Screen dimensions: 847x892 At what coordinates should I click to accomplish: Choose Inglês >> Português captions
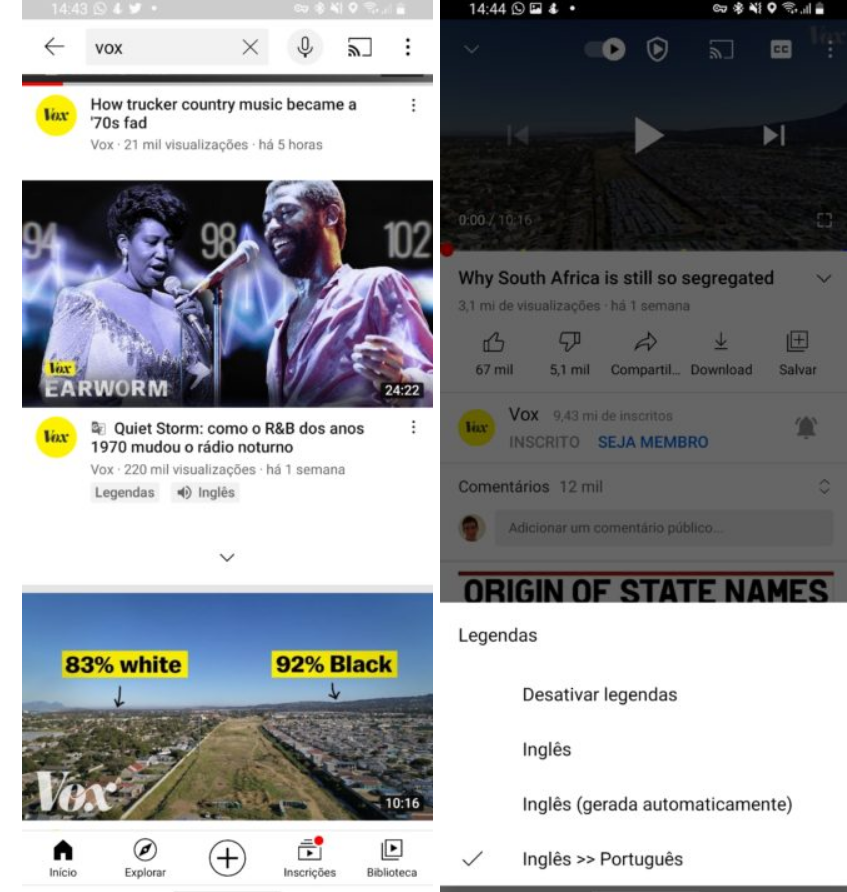(602, 859)
